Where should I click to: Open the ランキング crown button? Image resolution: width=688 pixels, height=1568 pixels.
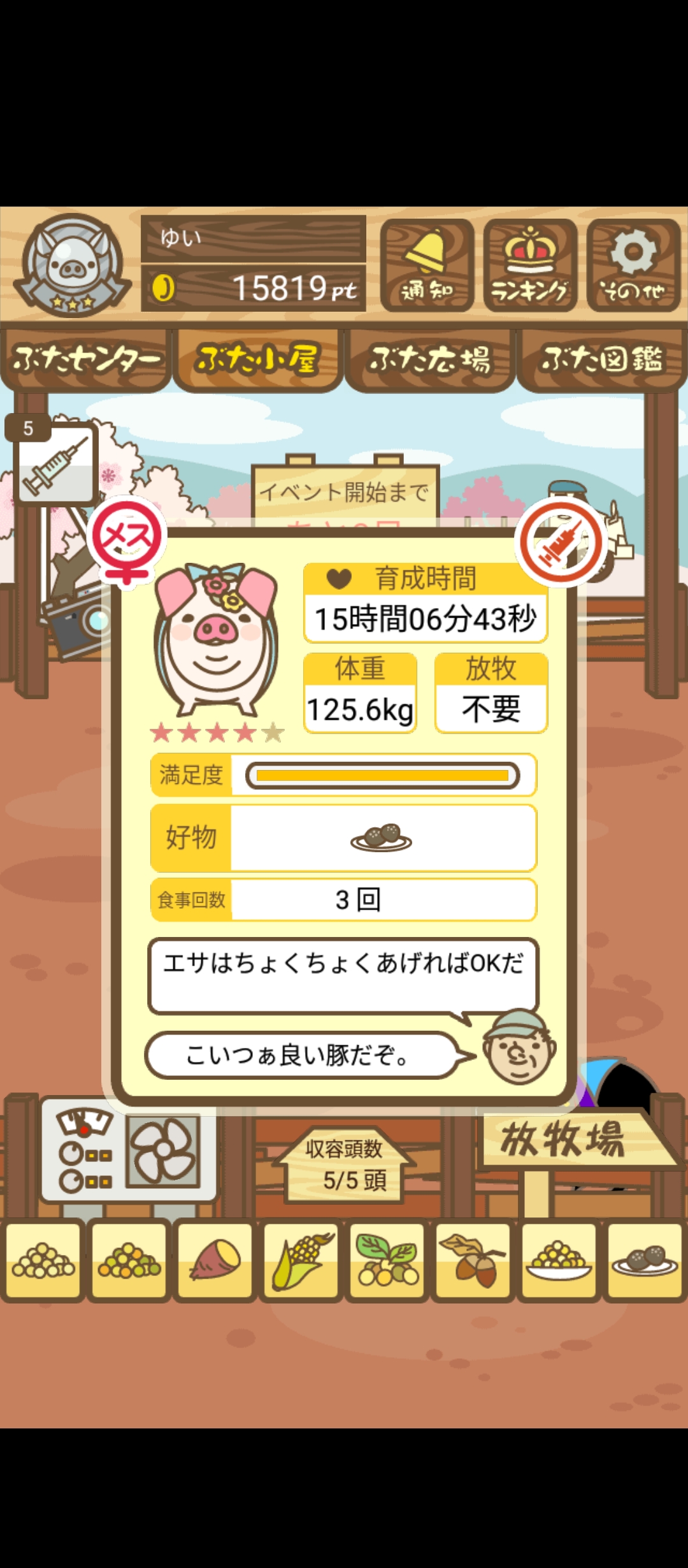(530, 265)
